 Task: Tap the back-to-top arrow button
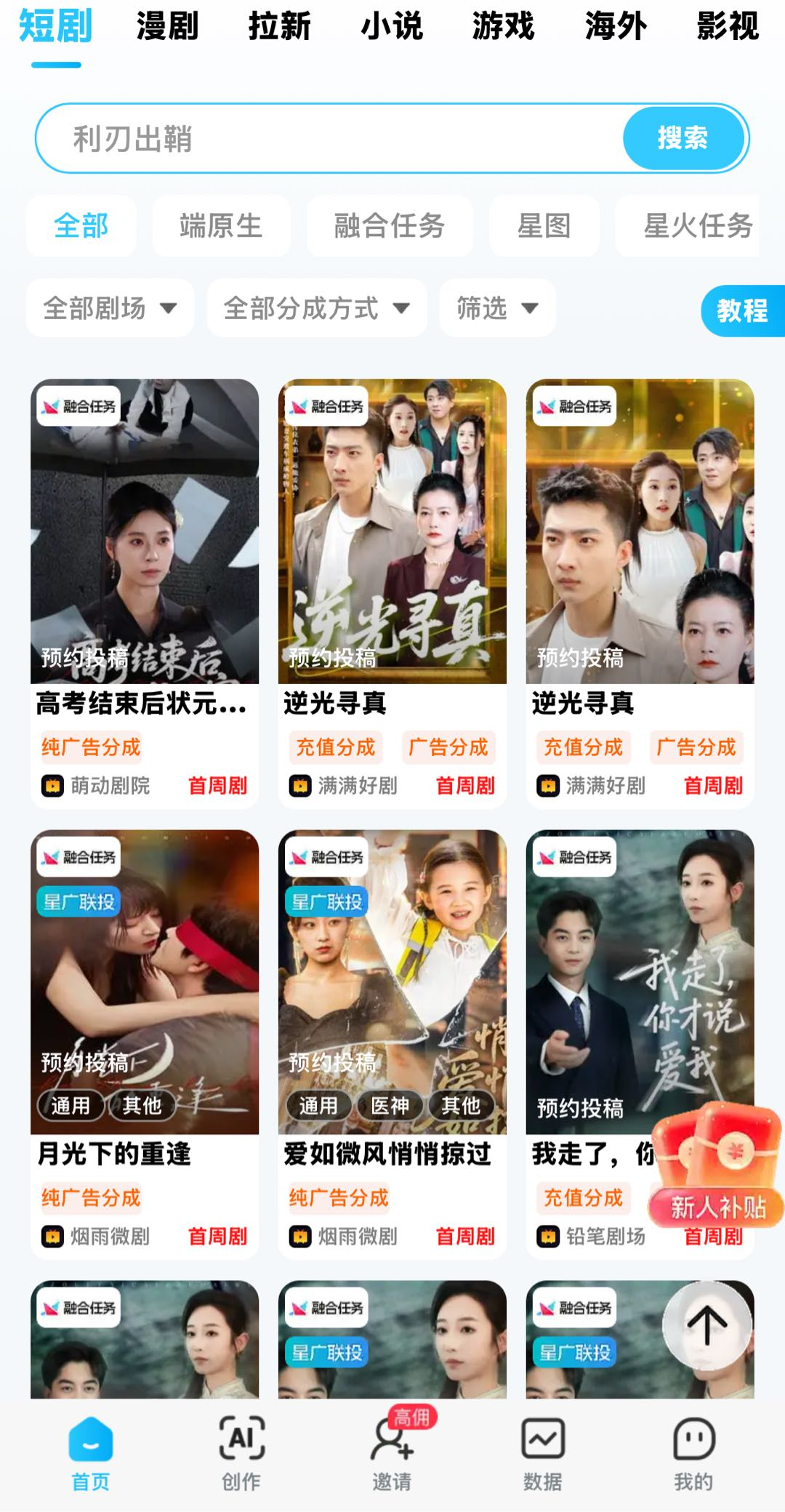706,1325
